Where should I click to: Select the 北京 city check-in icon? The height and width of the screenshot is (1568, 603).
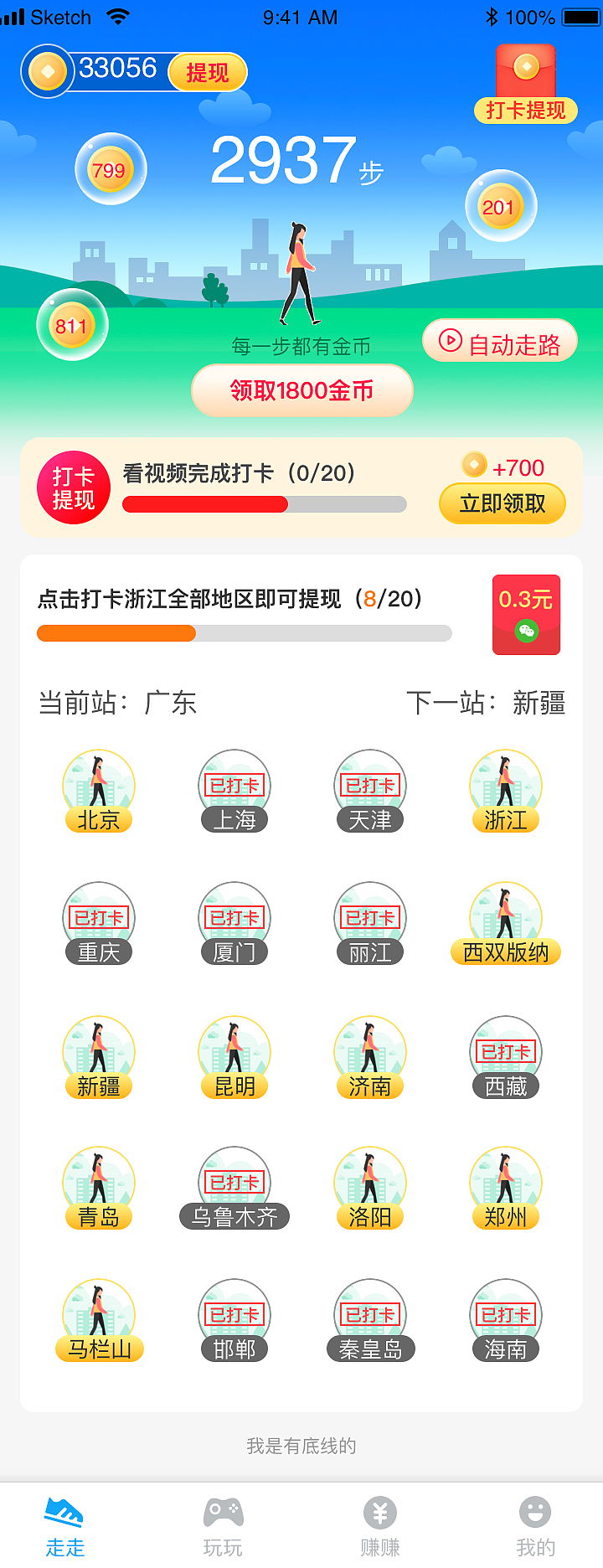[x=98, y=786]
